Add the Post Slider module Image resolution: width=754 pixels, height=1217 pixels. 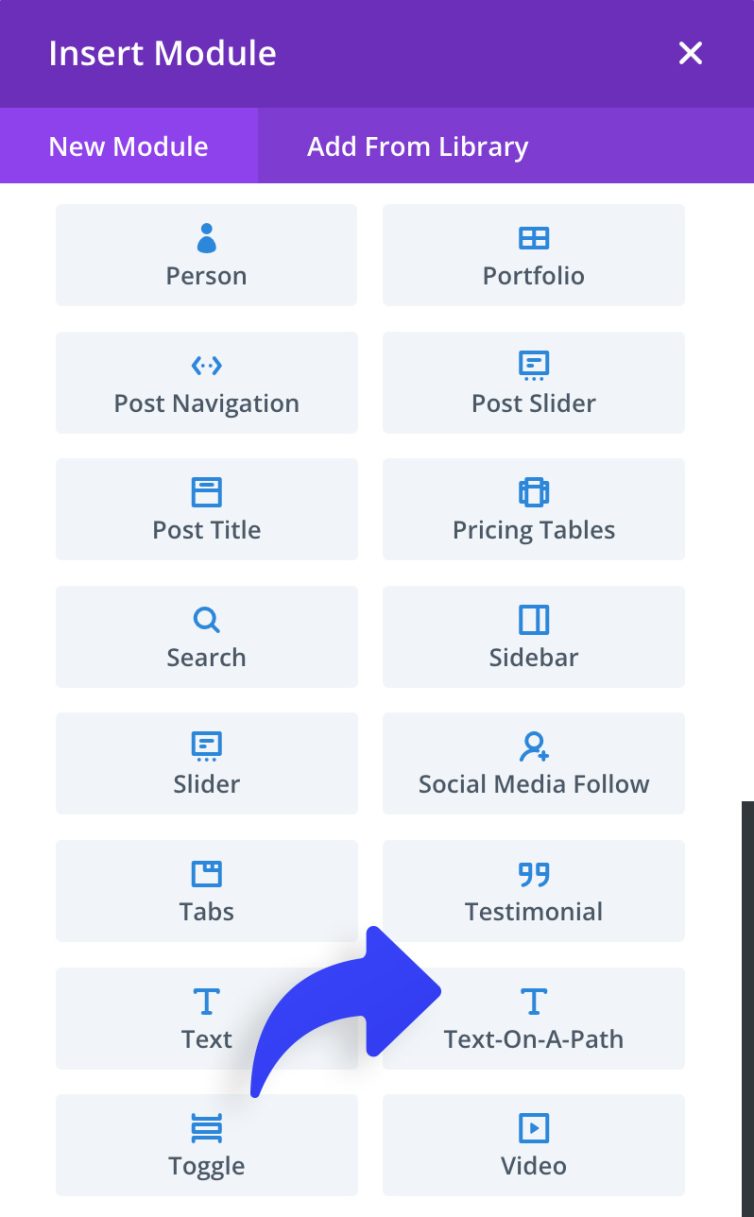click(533, 382)
